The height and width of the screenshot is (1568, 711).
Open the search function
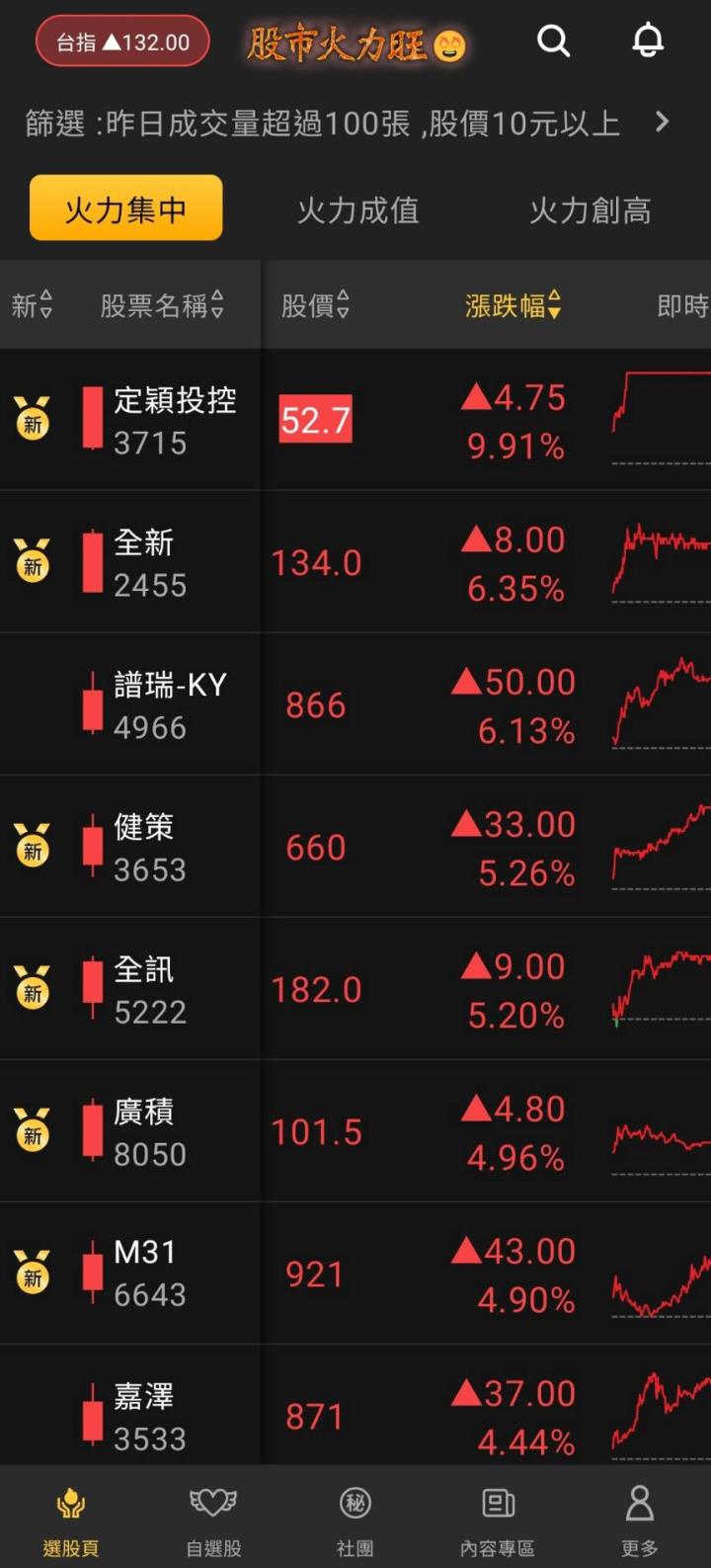point(554,41)
